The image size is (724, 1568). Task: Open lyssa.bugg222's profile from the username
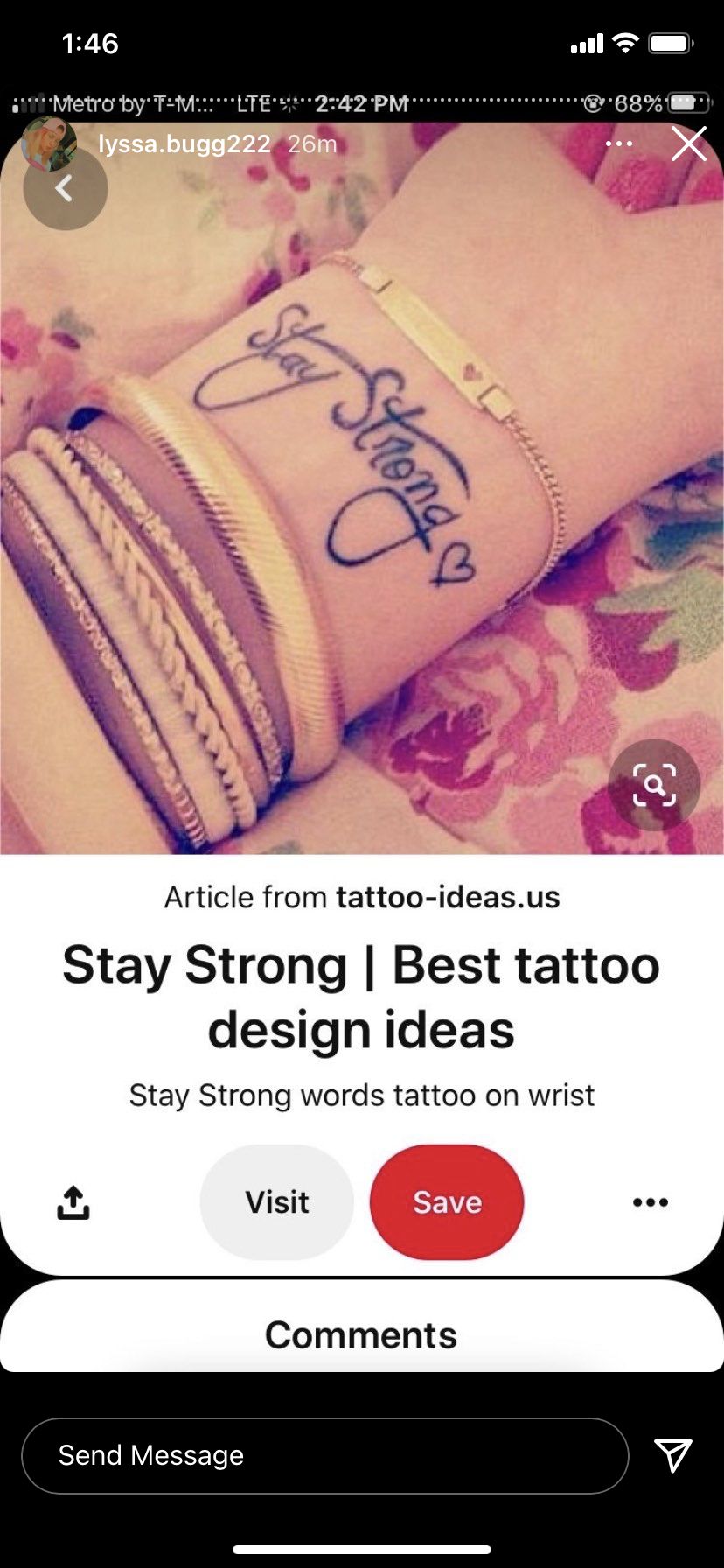pos(184,143)
